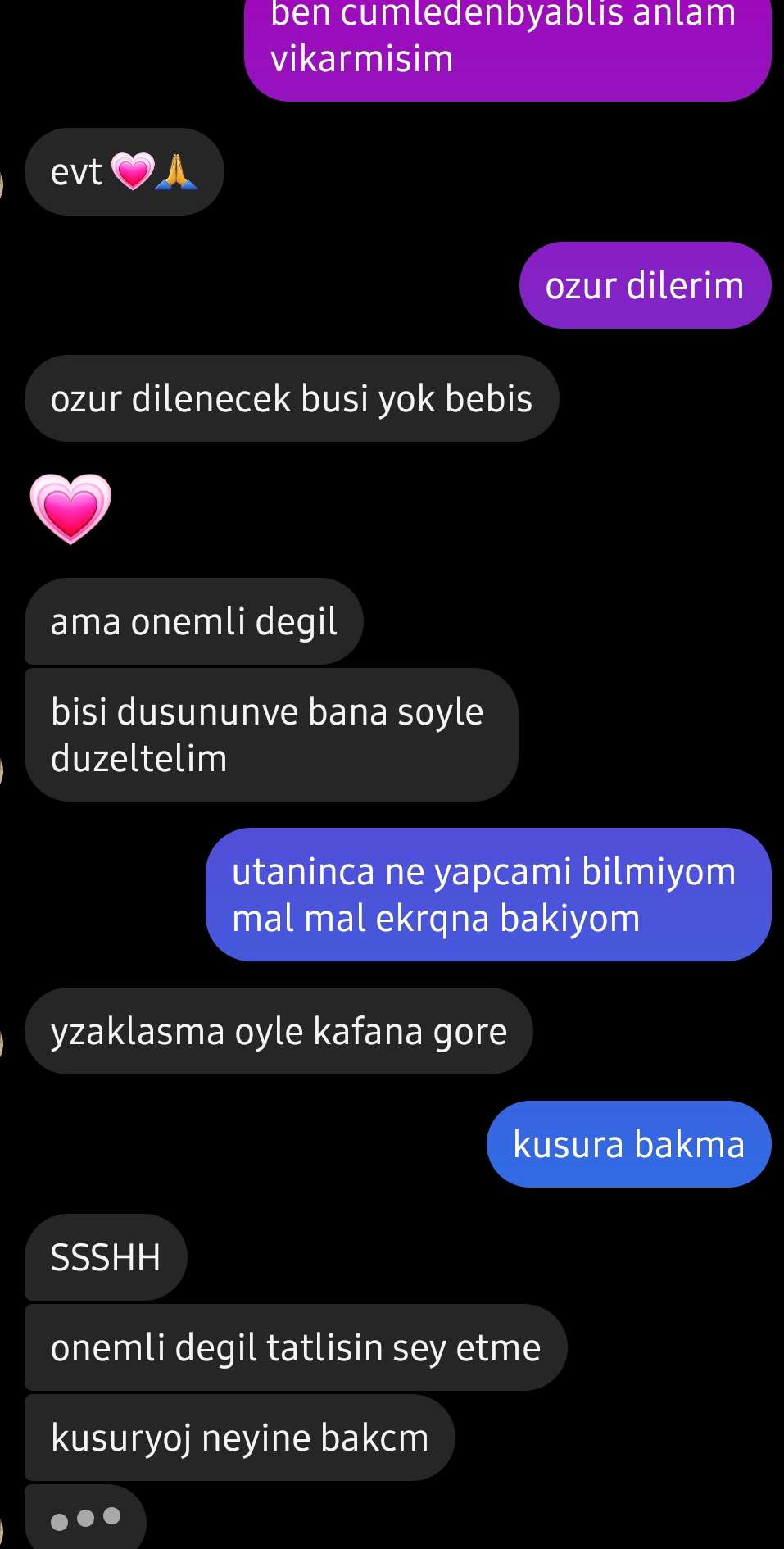Viewport: 784px width, 1549px height.
Task: Tap the standalone pink heart message
Action: point(70,508)
